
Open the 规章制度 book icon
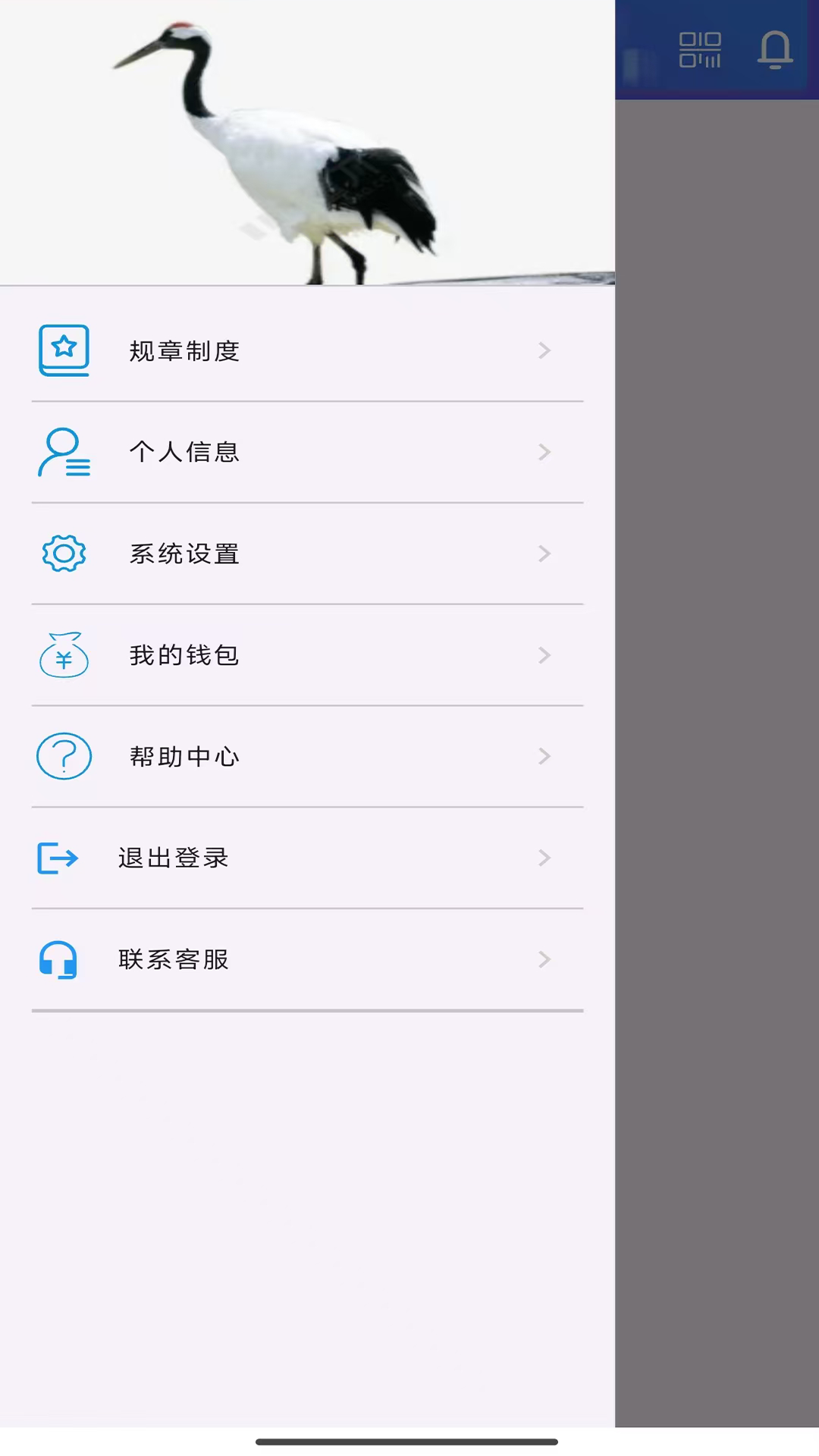64,350
